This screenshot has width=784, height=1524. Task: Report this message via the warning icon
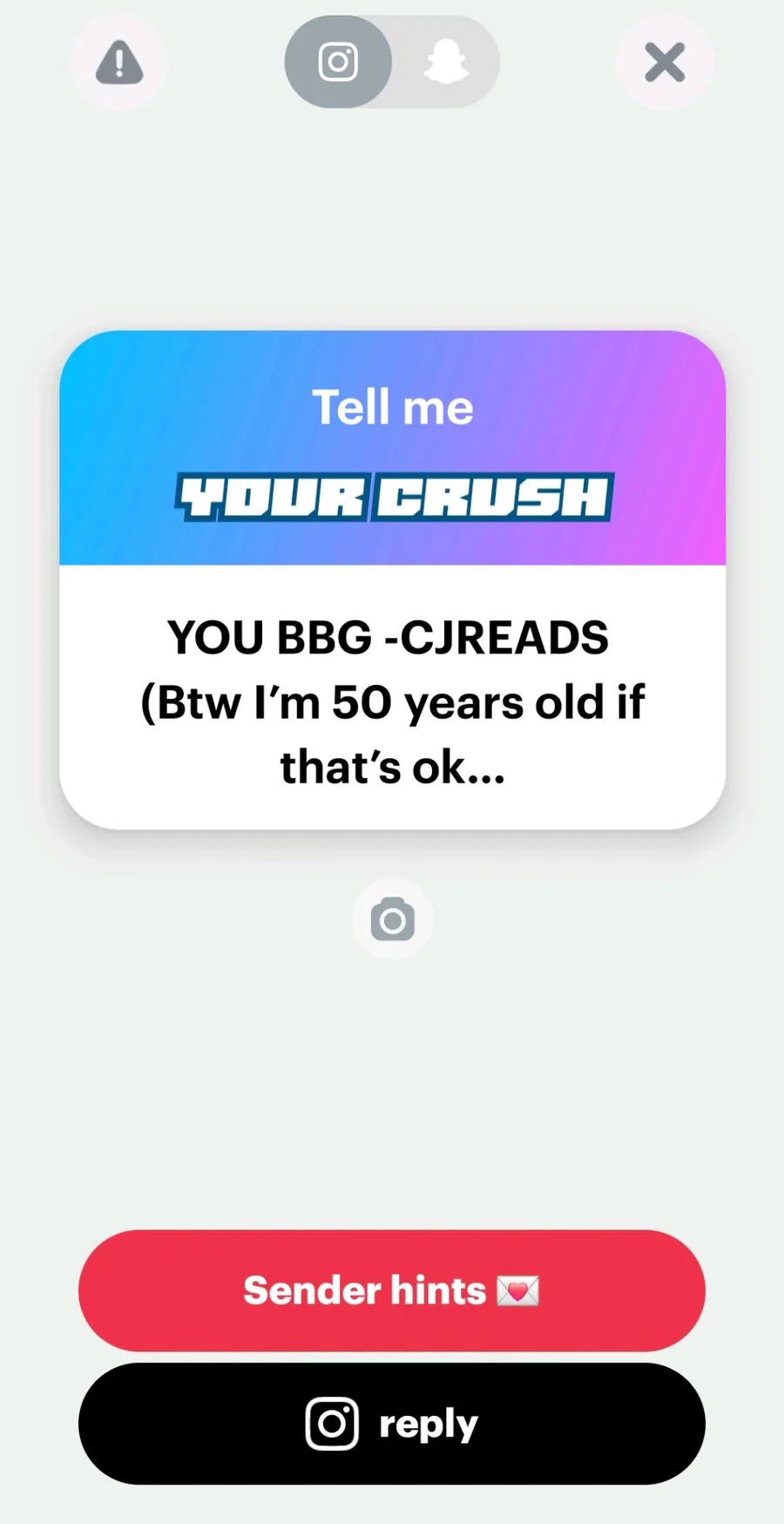click(x=119, y=62)
